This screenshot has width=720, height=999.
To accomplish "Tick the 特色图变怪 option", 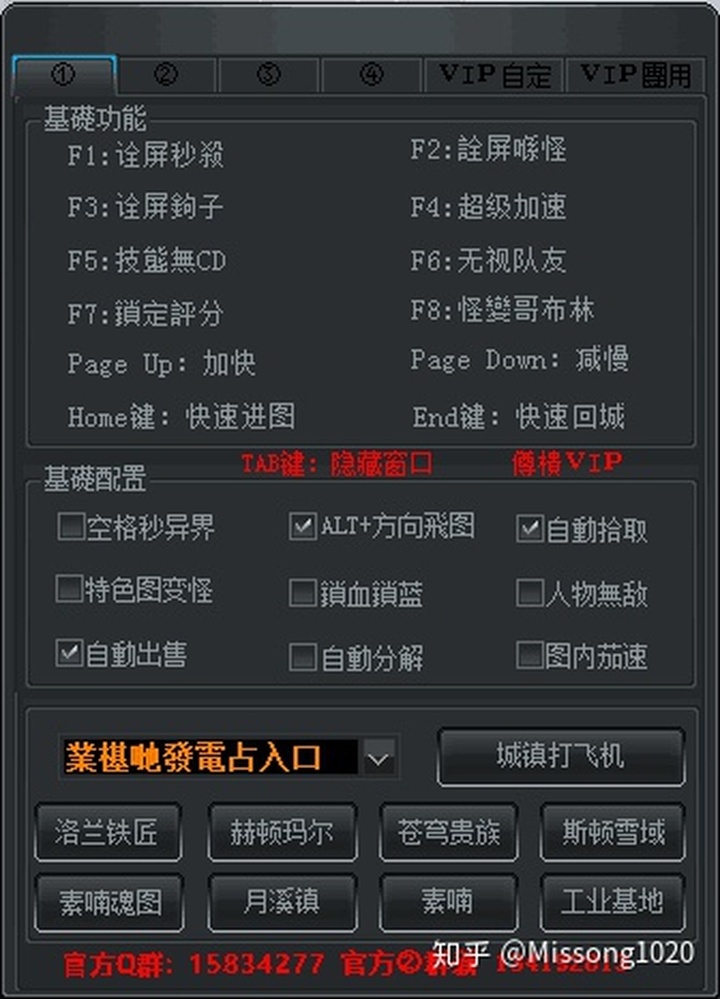I will [x=69, y=589].
